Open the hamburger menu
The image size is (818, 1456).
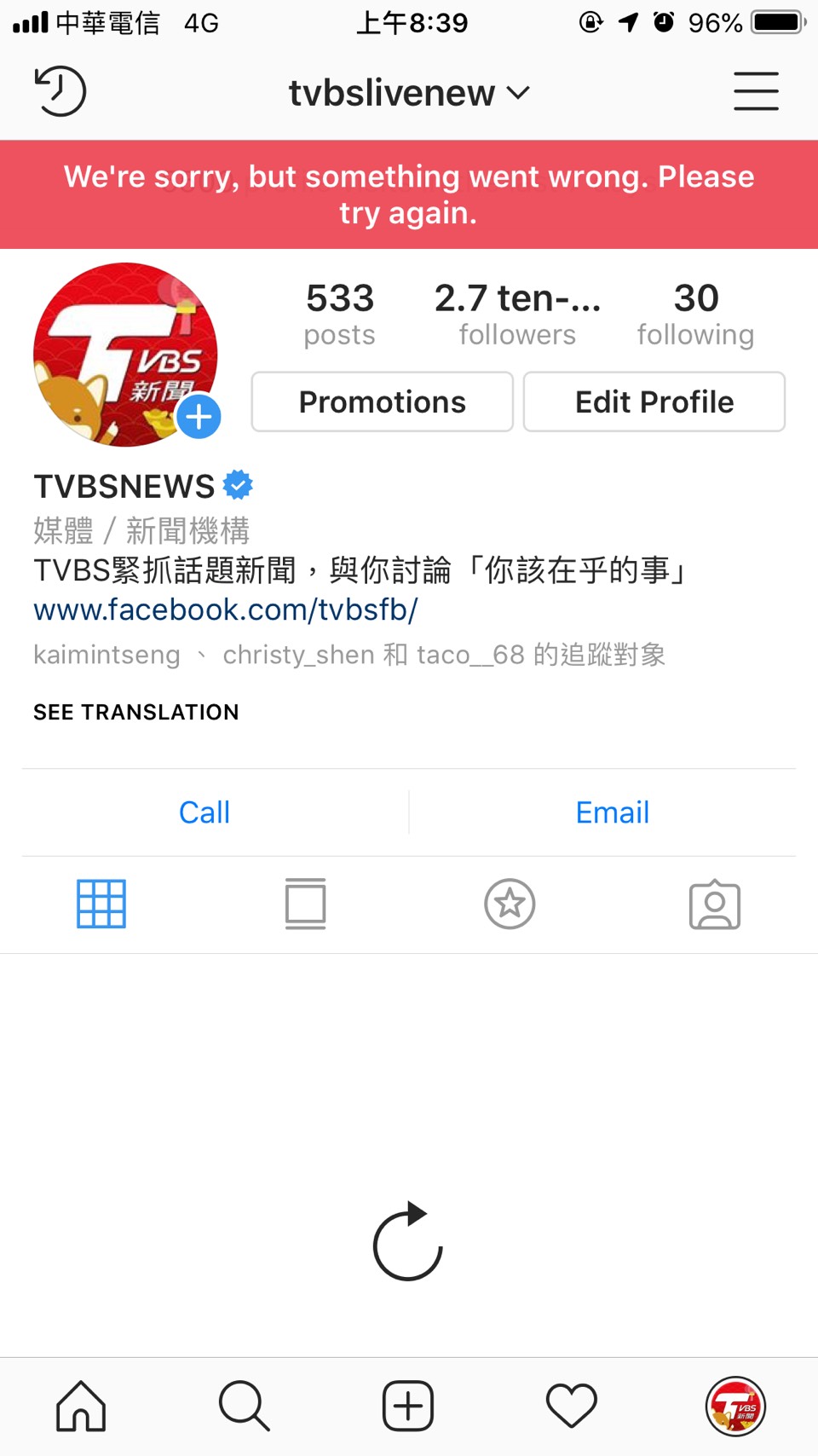756,91
